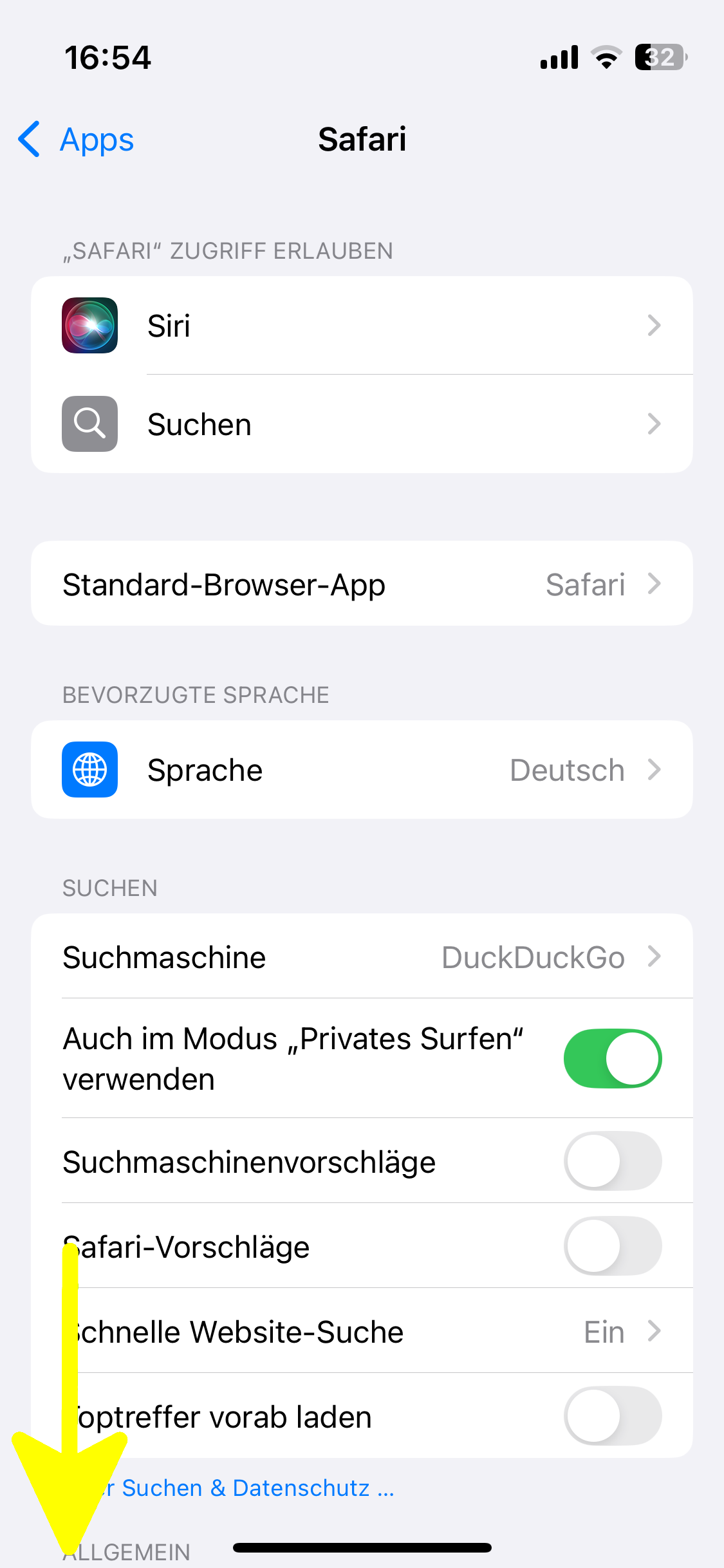Expand Schnelle Website-Suche options
This screenshot has height=1568, width=724.
pos(362,1331)
